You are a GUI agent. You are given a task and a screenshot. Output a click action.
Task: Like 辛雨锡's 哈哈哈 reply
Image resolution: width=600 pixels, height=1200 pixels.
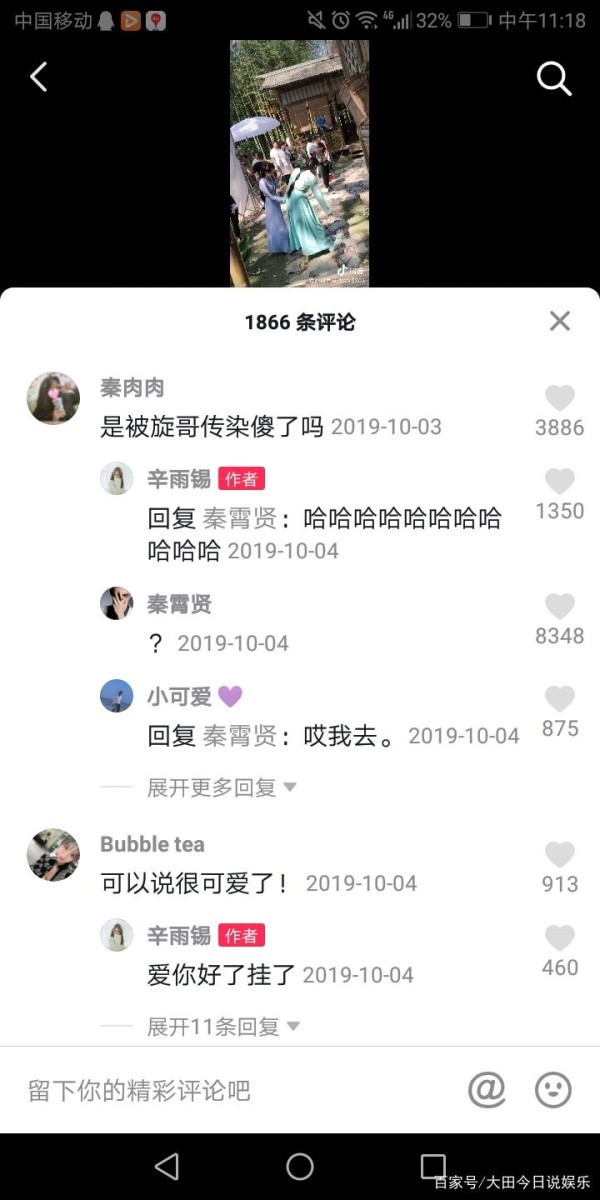pyautogui.click(x=560, y=482)
